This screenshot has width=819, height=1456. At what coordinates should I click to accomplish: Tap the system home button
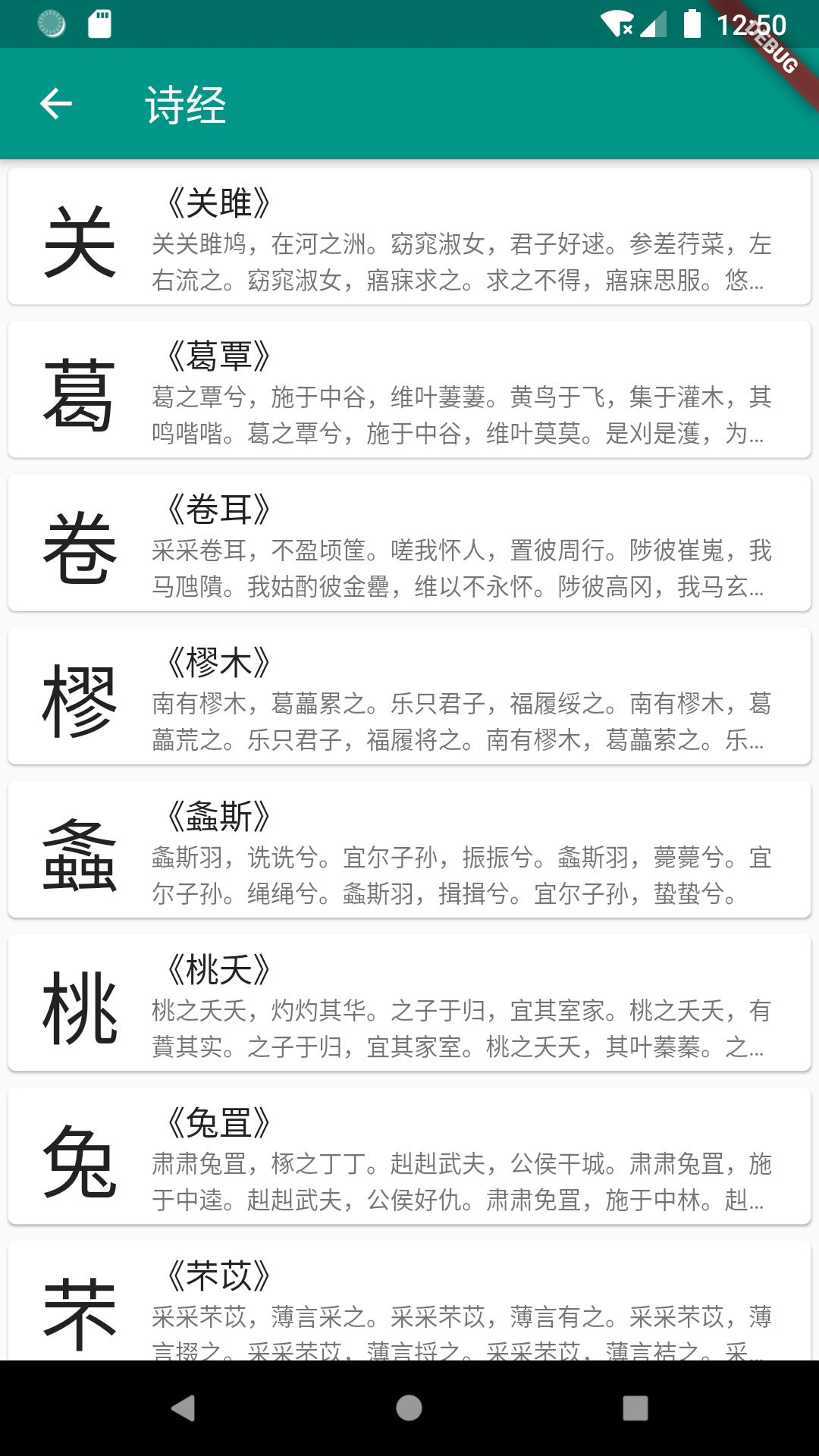pyautogui.click(x=409, y=1408)
